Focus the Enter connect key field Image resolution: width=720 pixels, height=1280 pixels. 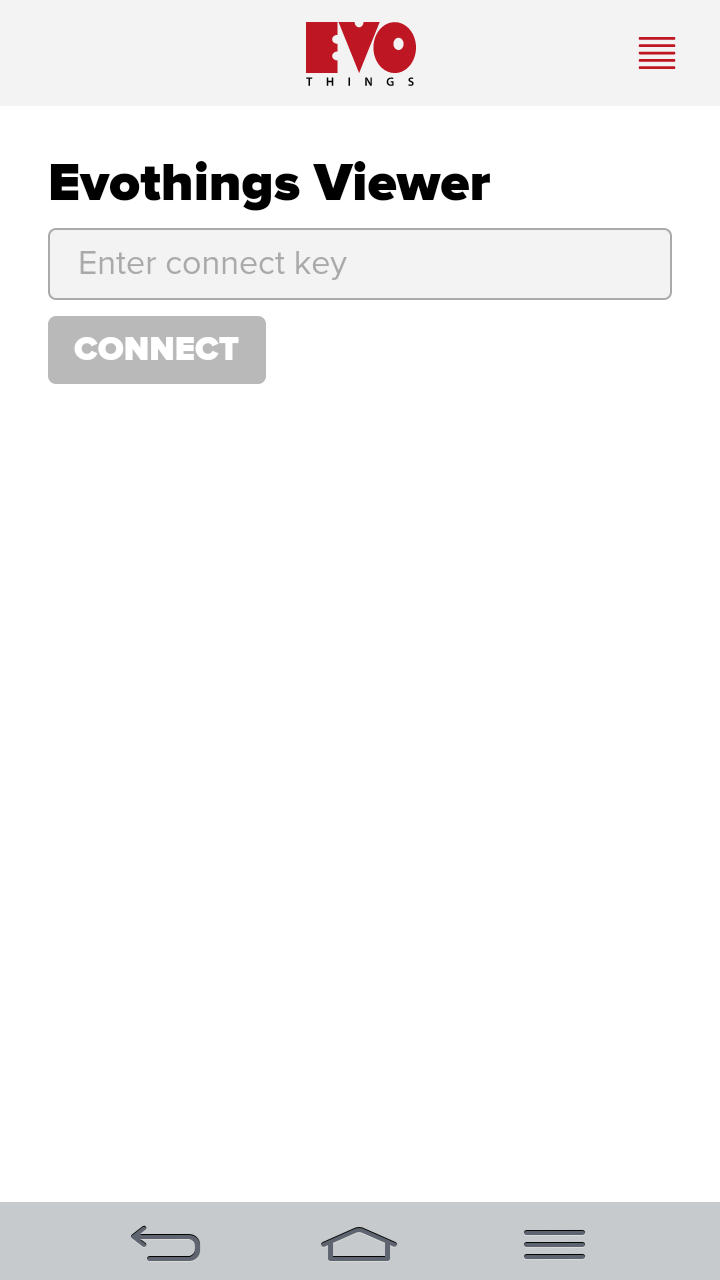pos(360,264)
